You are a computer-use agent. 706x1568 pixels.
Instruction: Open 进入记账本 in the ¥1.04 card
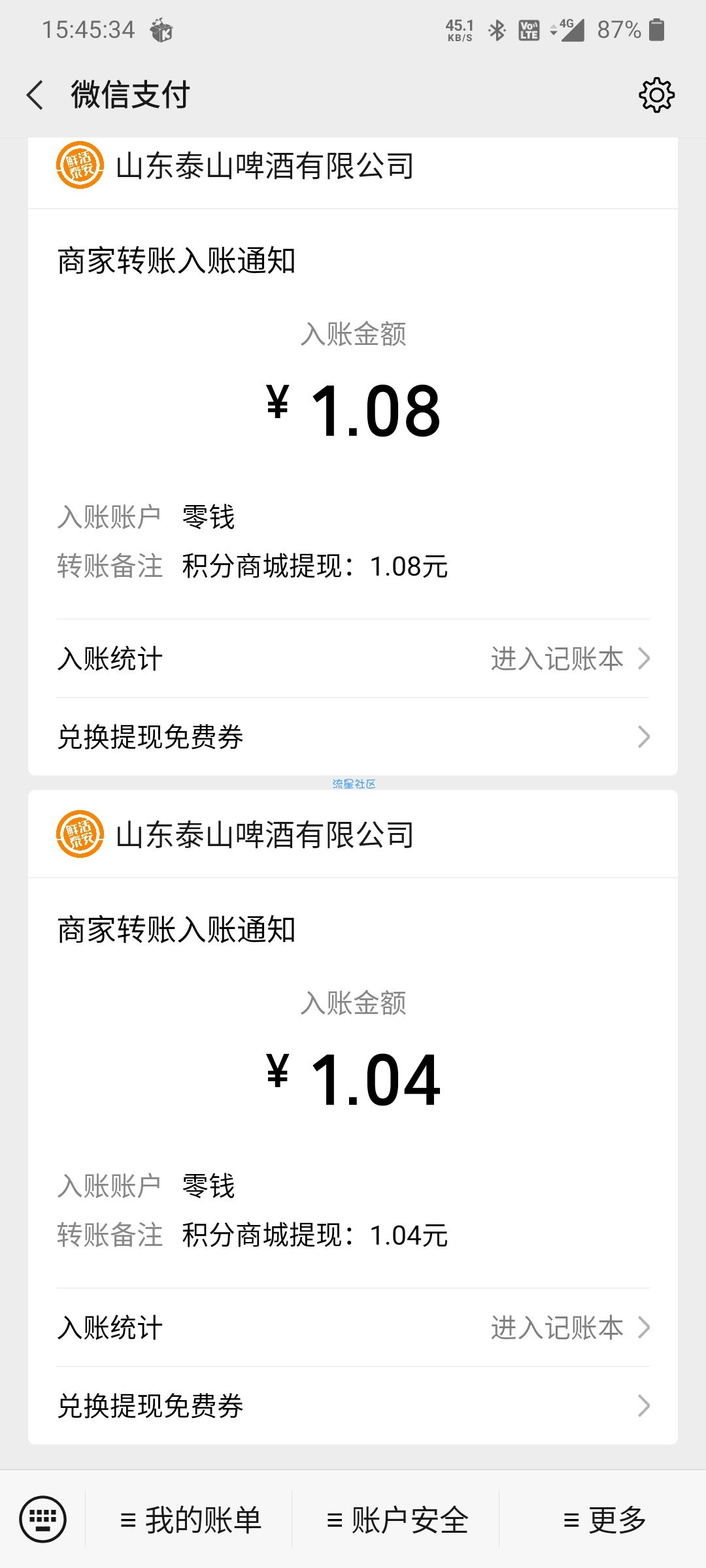coord(353,1328)
